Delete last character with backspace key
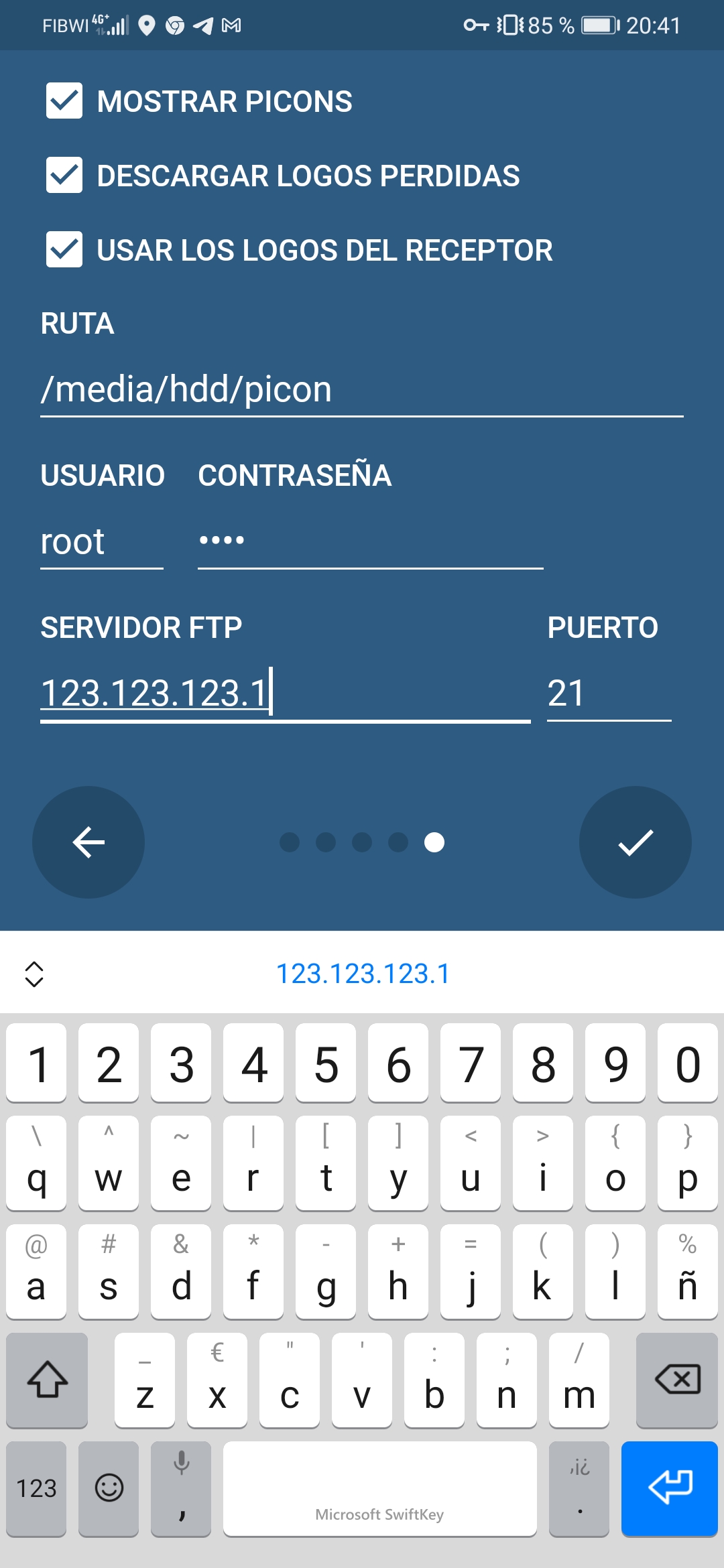The height and width of the screenshot is (1568, 724). (x=677, y=1380)
